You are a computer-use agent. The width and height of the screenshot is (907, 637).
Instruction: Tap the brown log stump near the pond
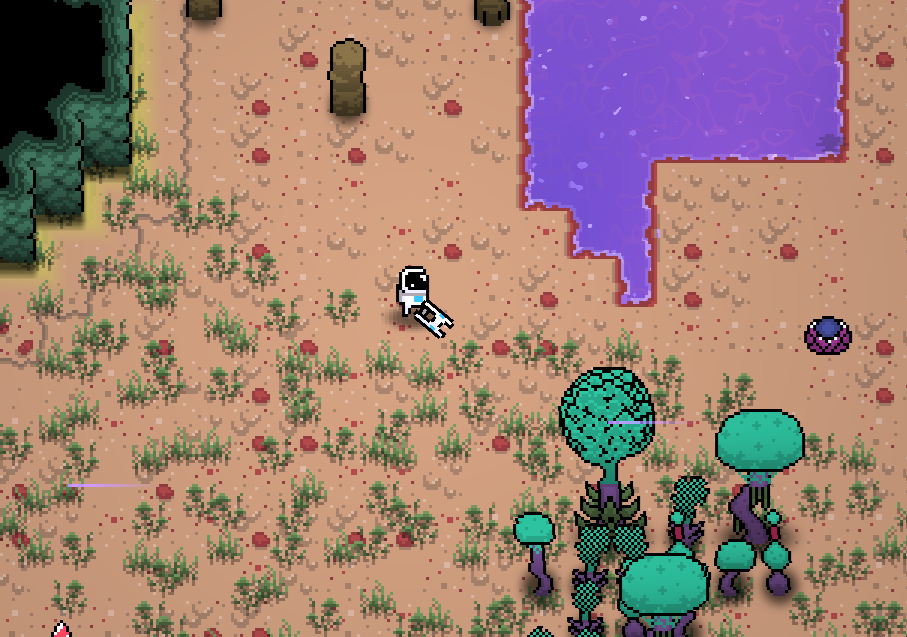491,10
